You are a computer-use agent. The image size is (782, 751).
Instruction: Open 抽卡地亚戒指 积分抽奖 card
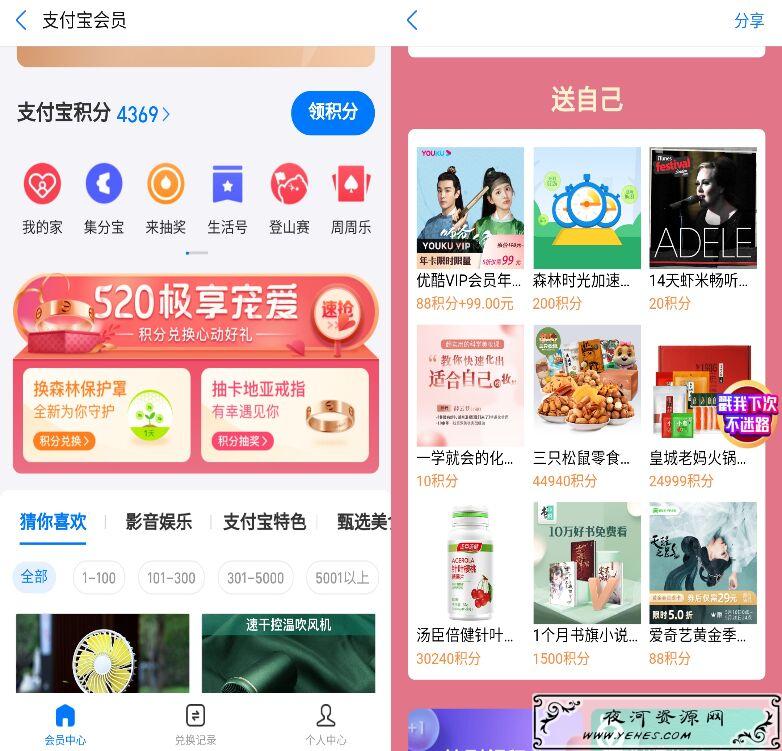pos(284,415)
